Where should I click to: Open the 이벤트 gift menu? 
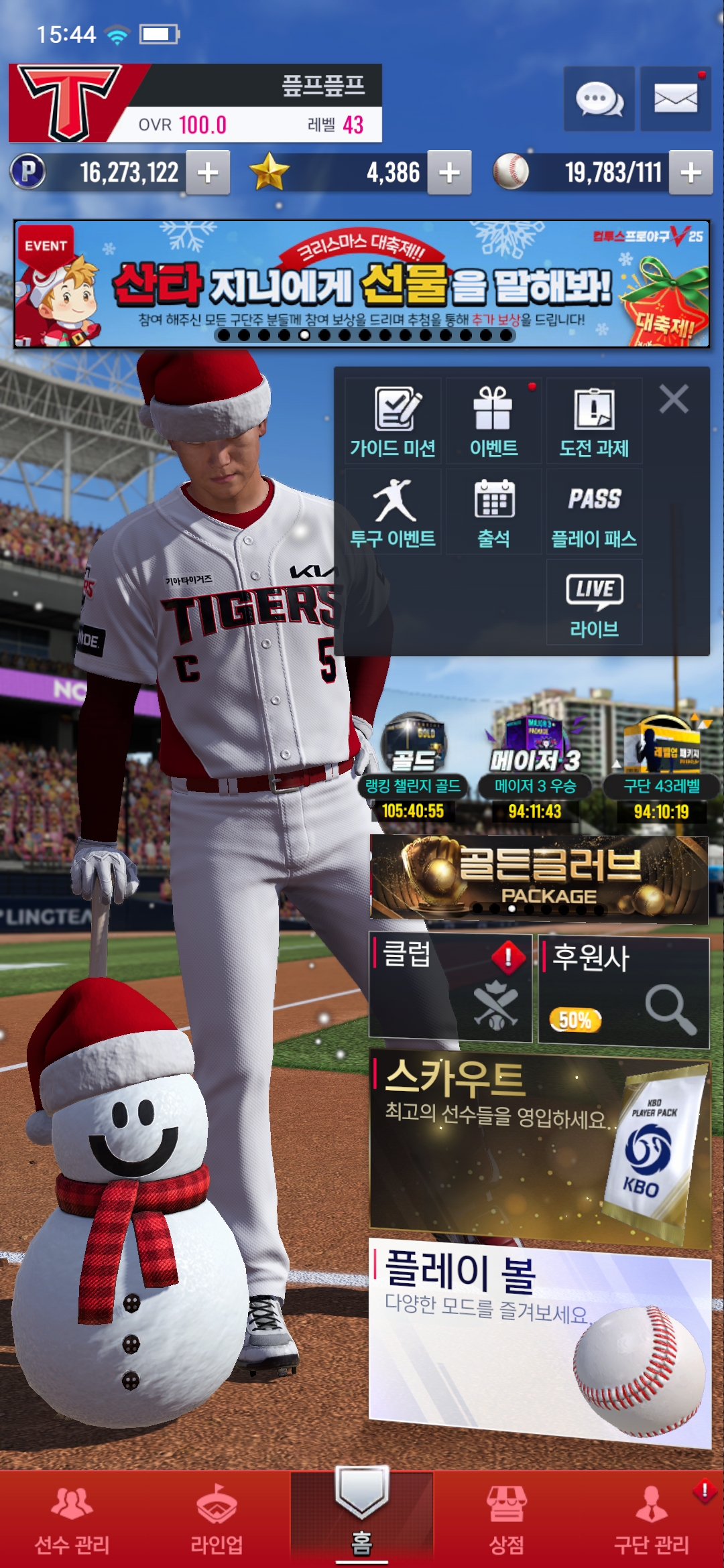click(494, 421)
